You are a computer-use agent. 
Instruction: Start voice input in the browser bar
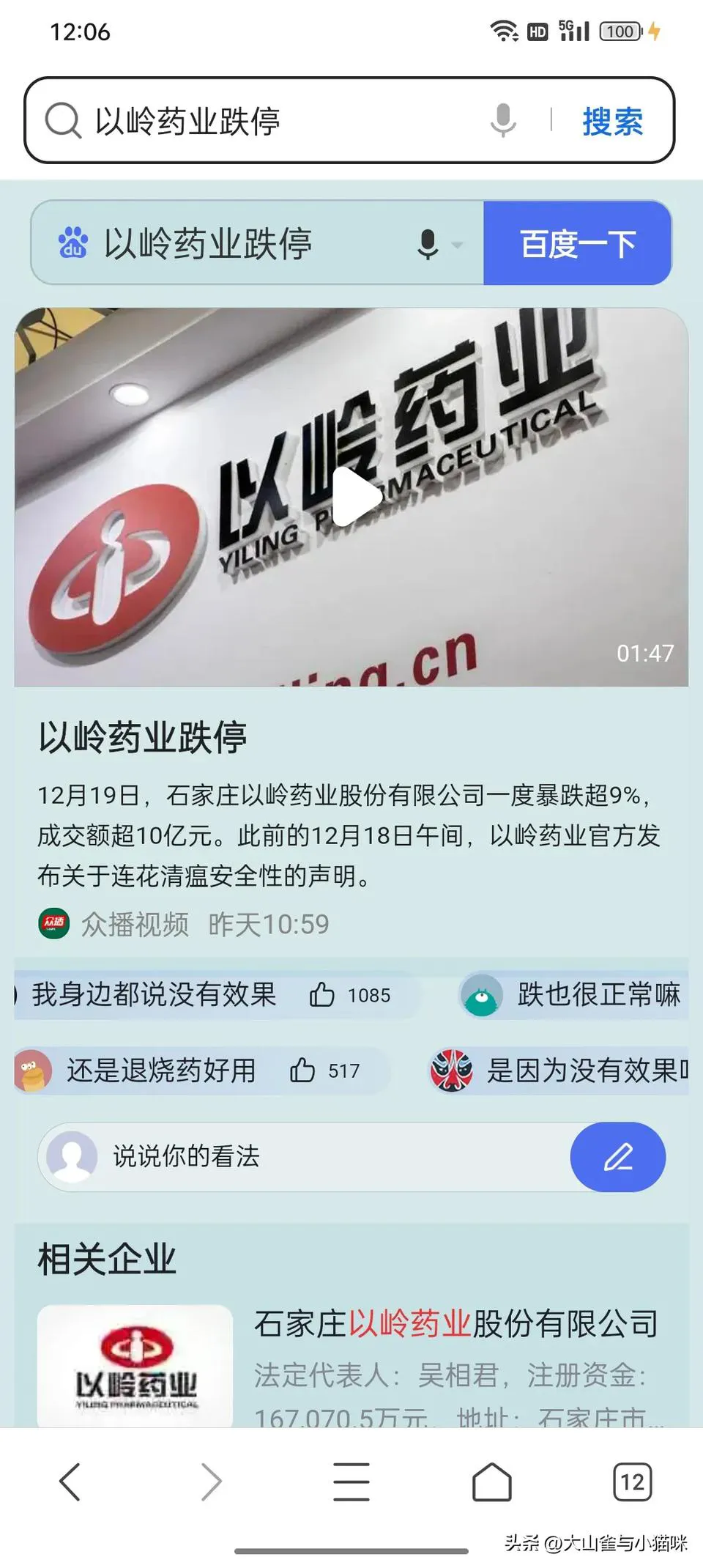point(503,120)
